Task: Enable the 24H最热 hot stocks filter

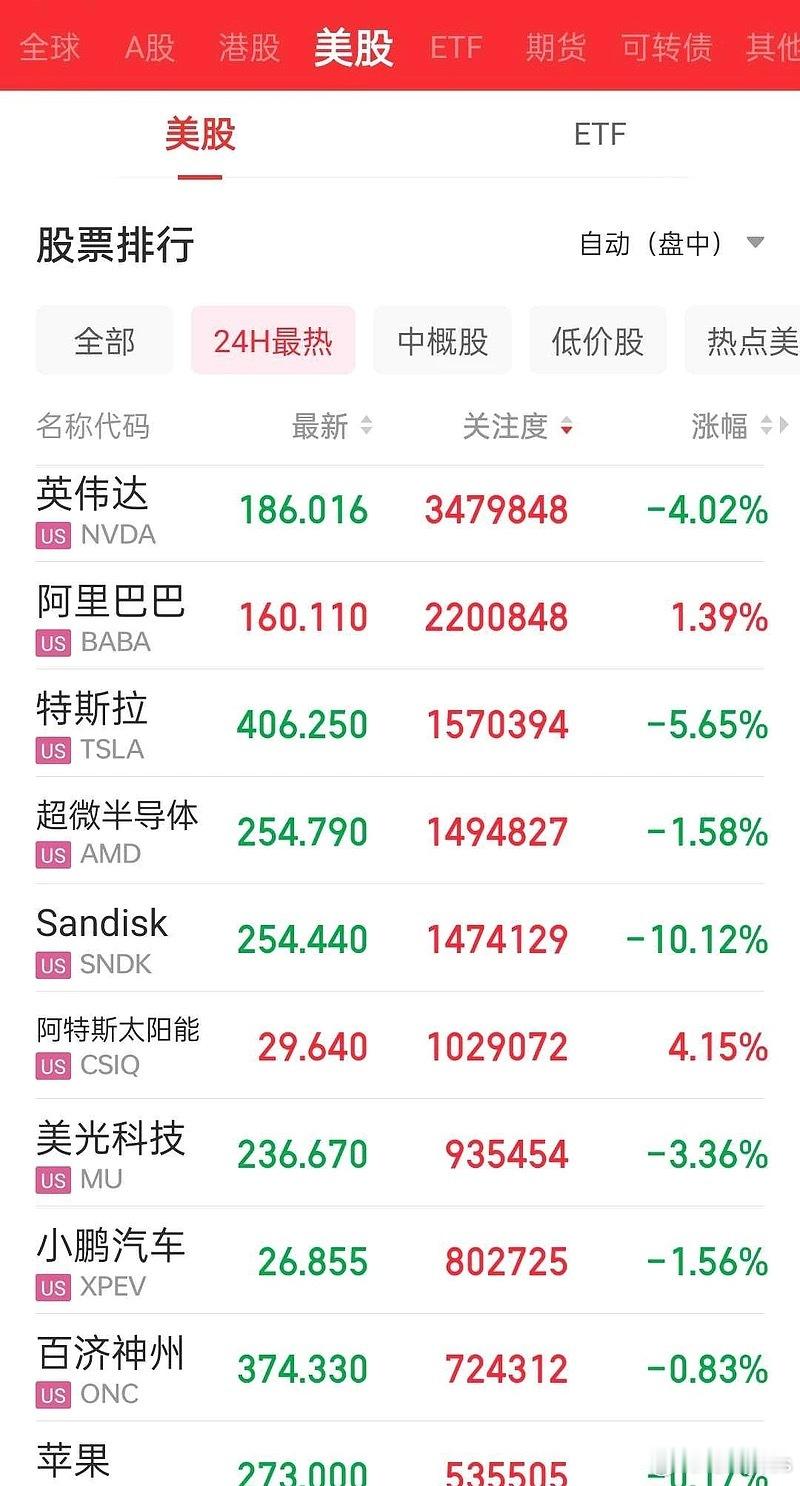Action: coord(272,340)
